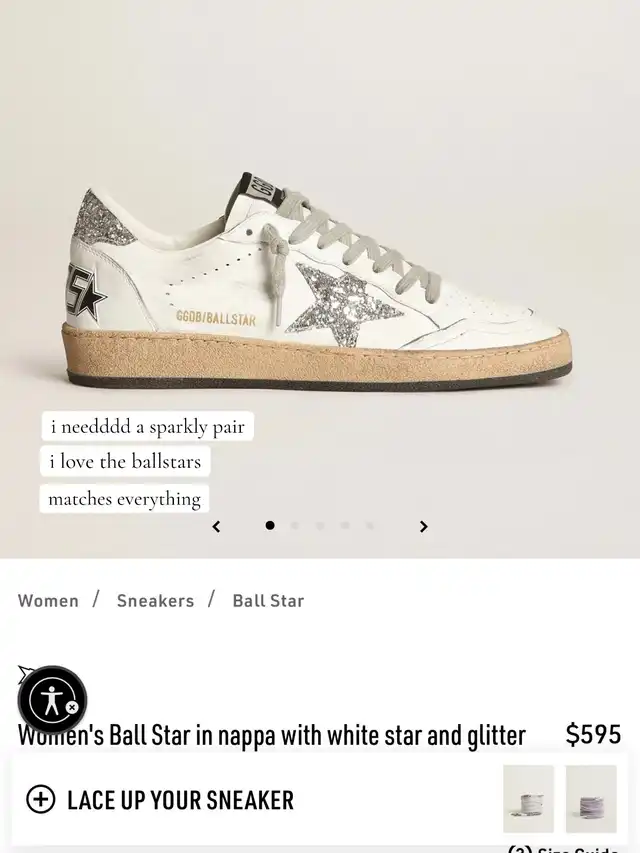The width and height of the screenshot is (640, 853).
Task: Jump to the second image dot
Action: (295, 526)
